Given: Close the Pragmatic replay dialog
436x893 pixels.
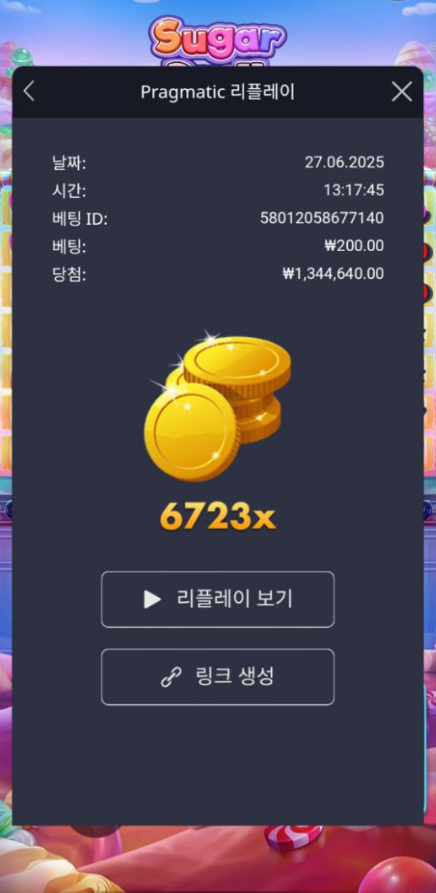Looking at the screenshot, I should [x=402, y=91].
